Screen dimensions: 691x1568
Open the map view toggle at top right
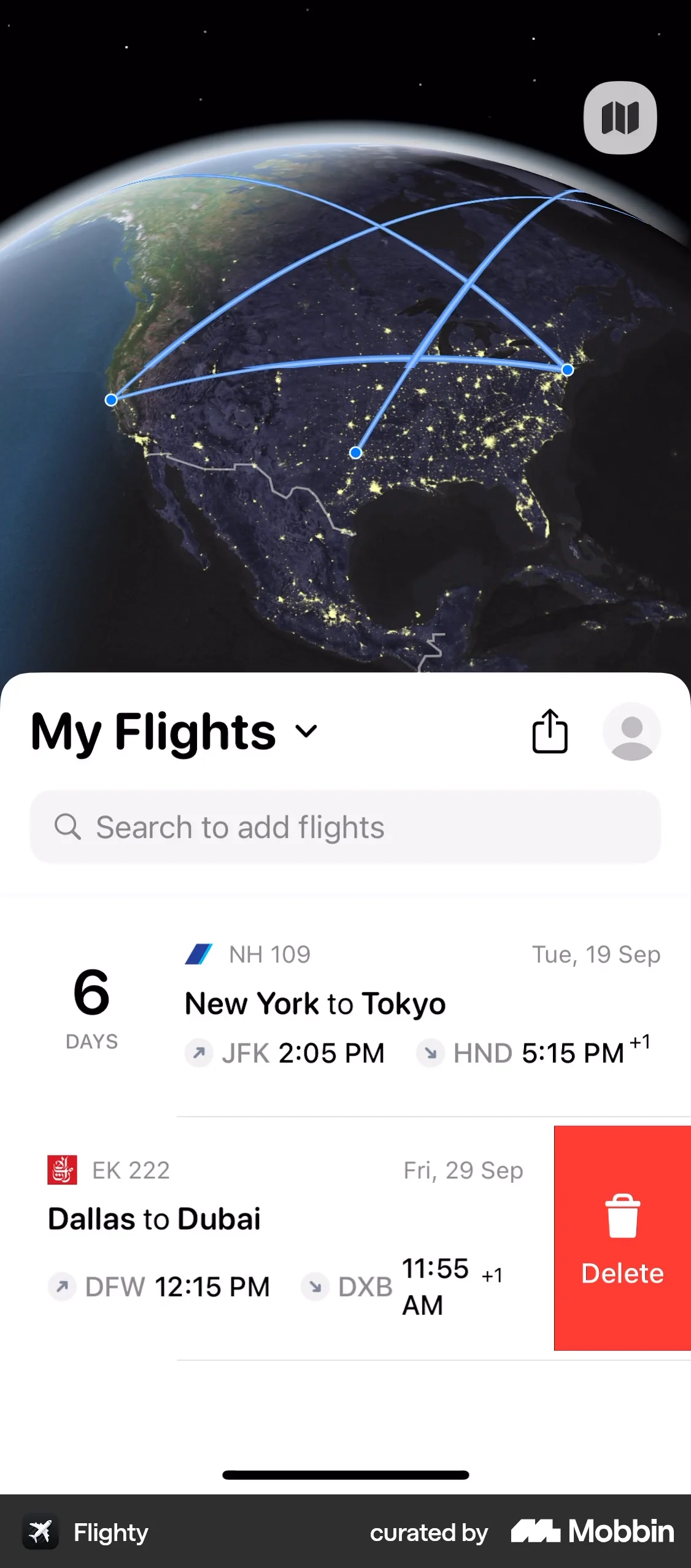[x=620, y=119]
